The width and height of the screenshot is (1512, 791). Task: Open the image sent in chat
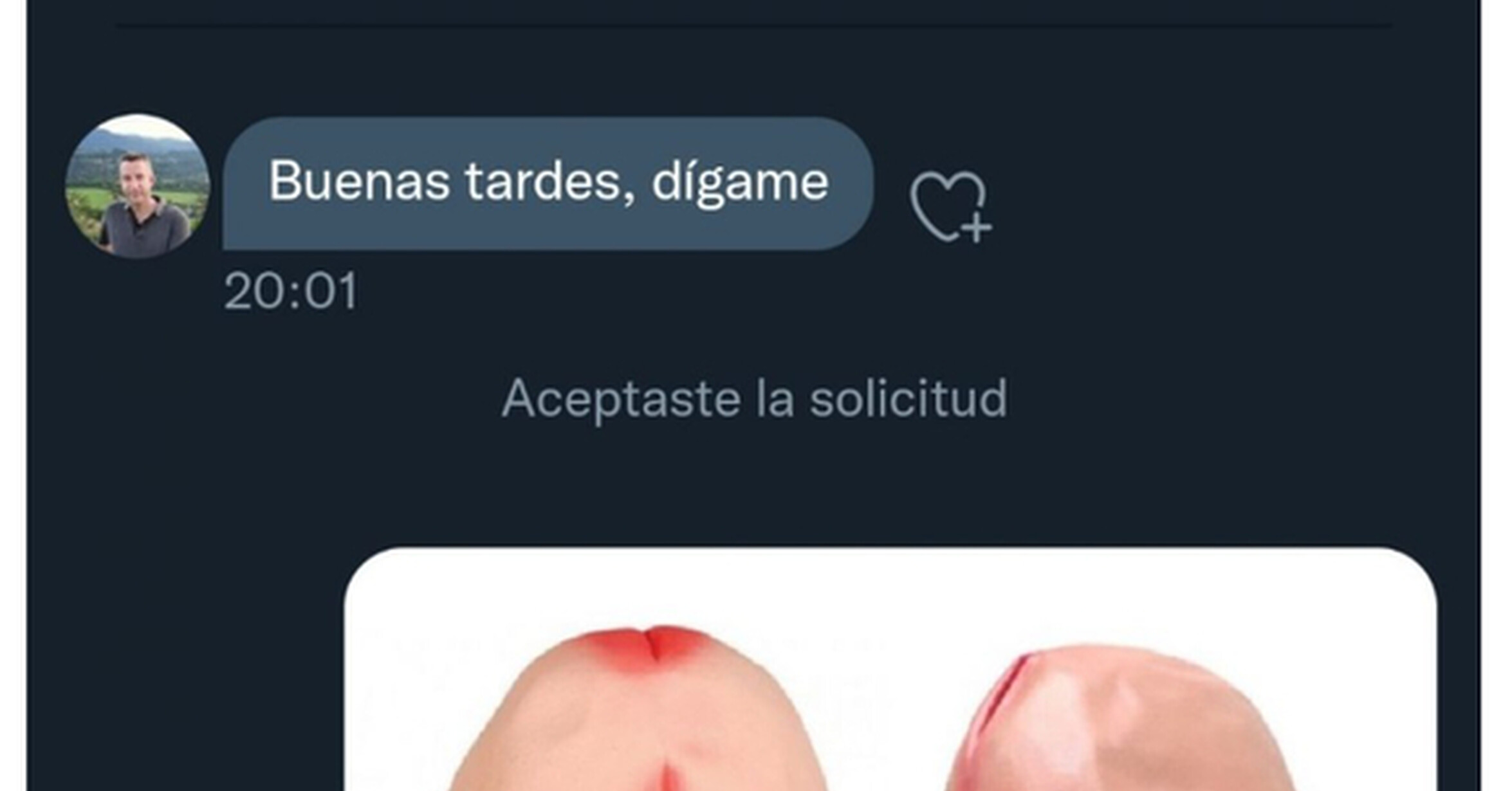pos(890,669)
